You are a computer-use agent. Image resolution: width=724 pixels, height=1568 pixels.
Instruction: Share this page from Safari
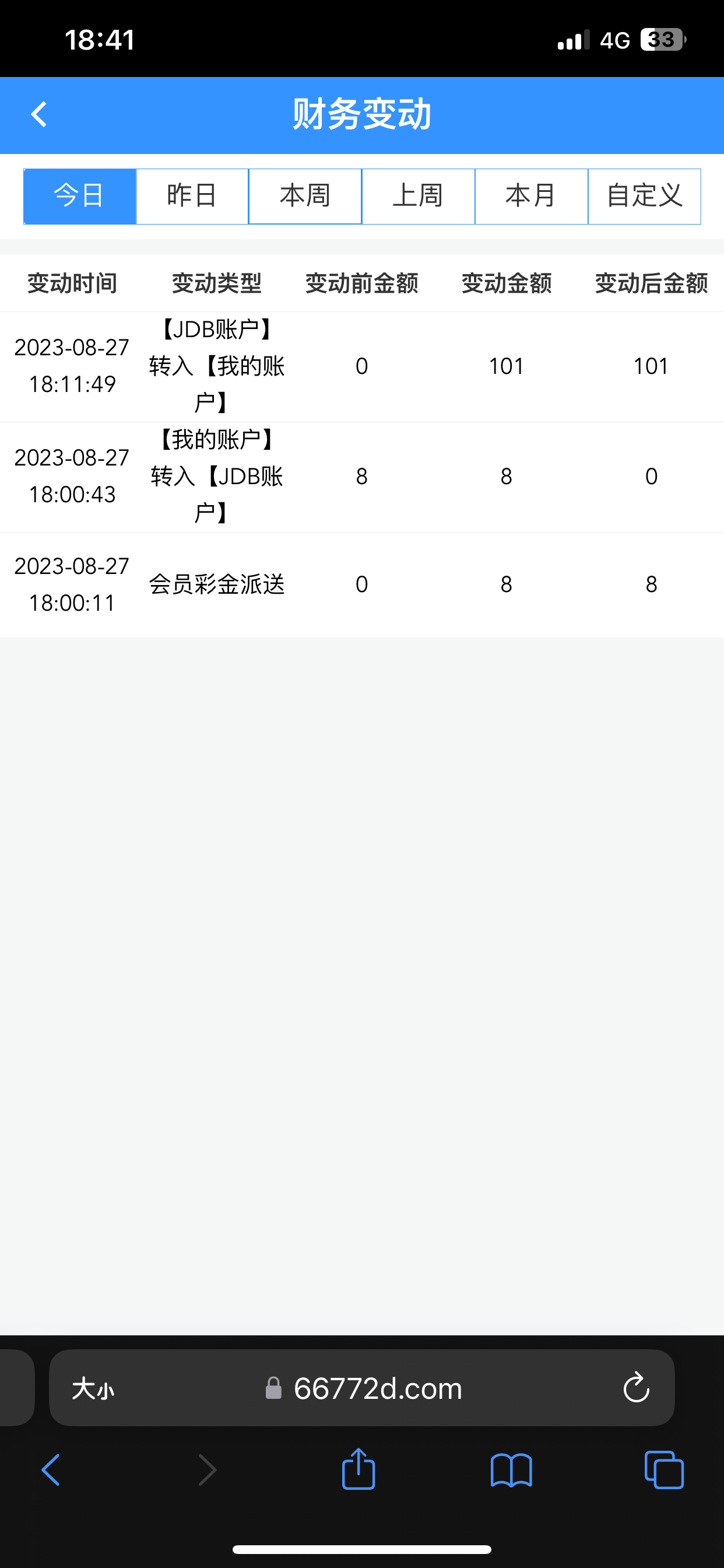[359, 1469]
